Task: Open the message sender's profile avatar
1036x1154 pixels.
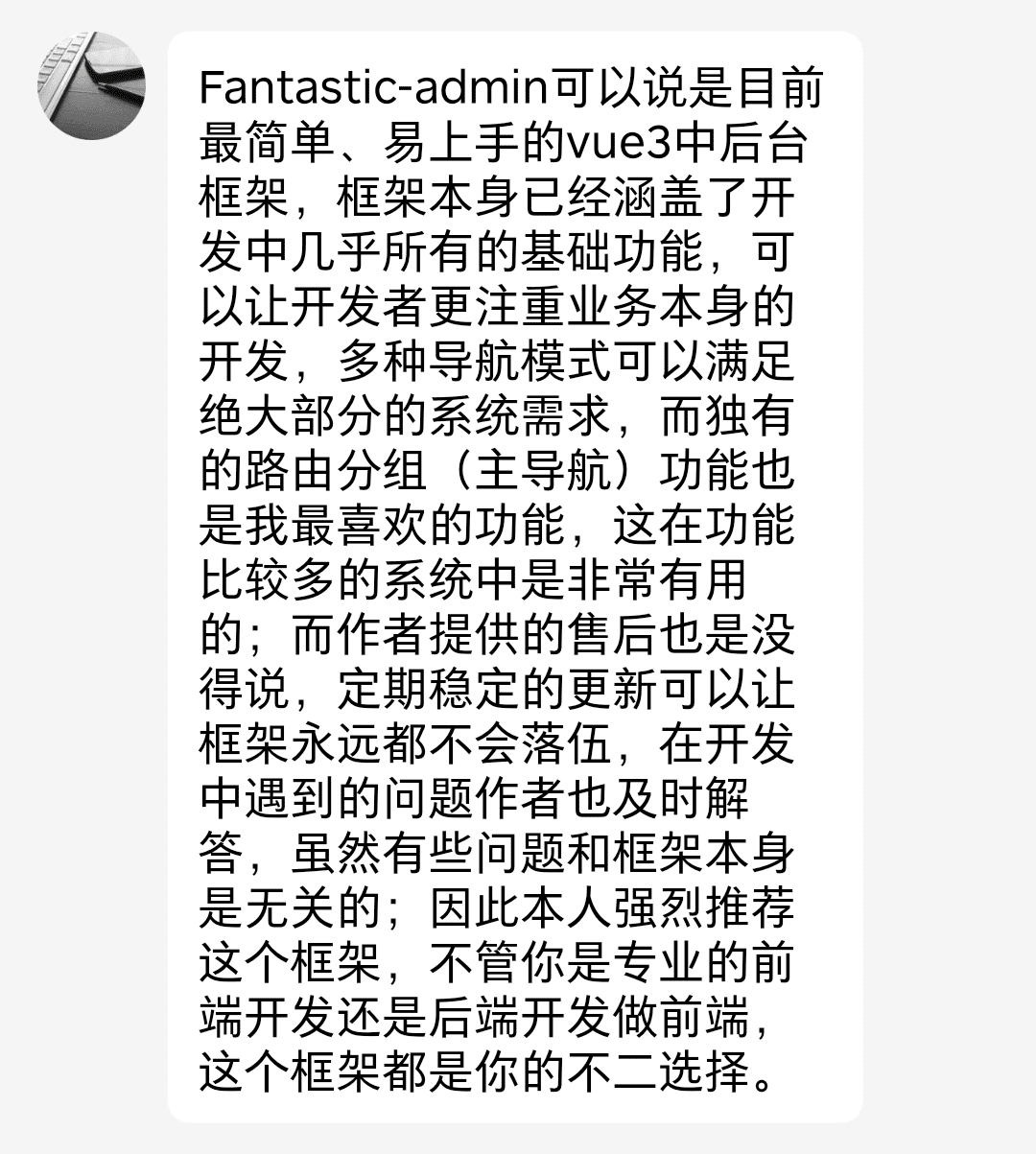Action: click(91, 85)
